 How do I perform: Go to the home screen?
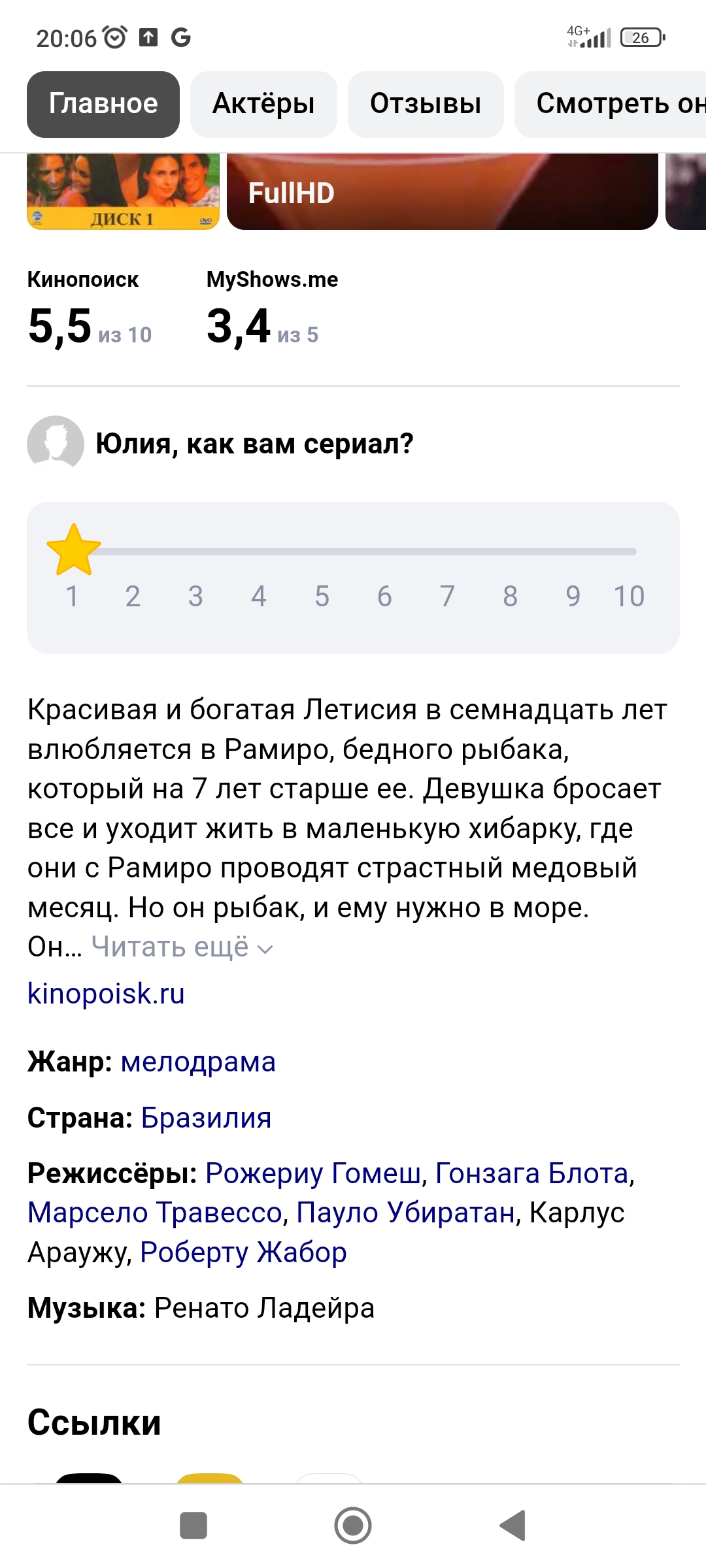click(x=353, y=1526)
